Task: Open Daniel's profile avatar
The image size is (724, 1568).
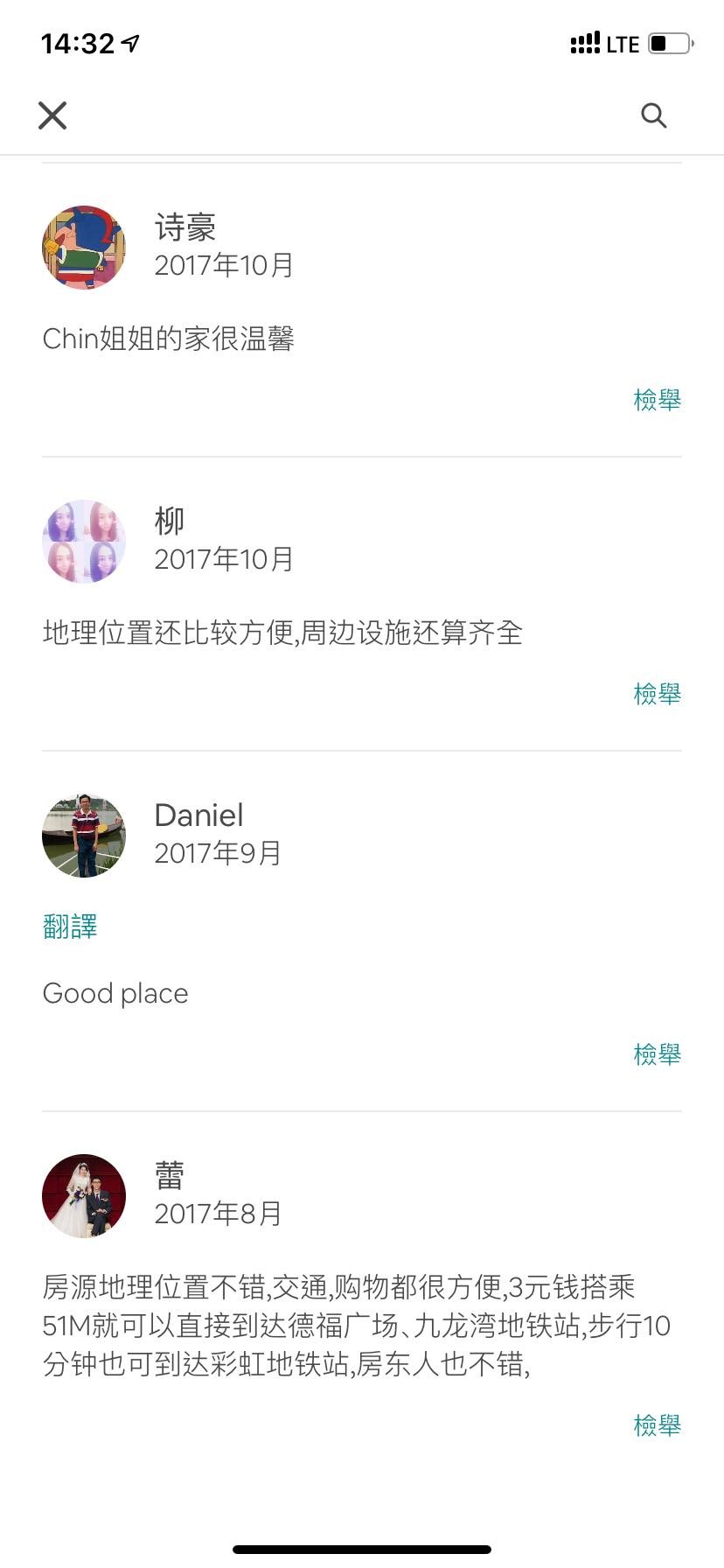Action: pyautogui.click(x=83, y=835)
